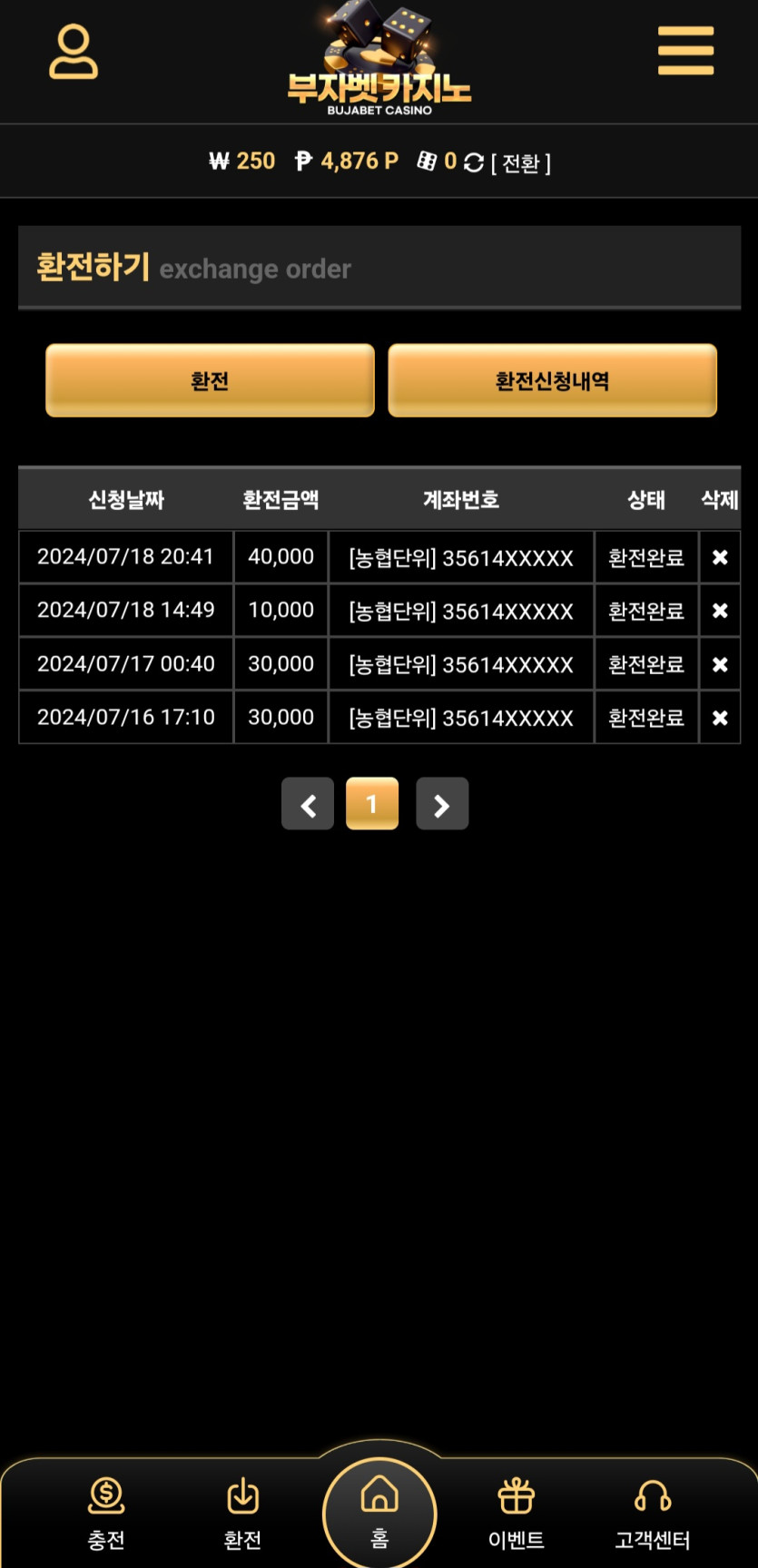Remove the 2024/07/16 17:10 exchange record

720,718
